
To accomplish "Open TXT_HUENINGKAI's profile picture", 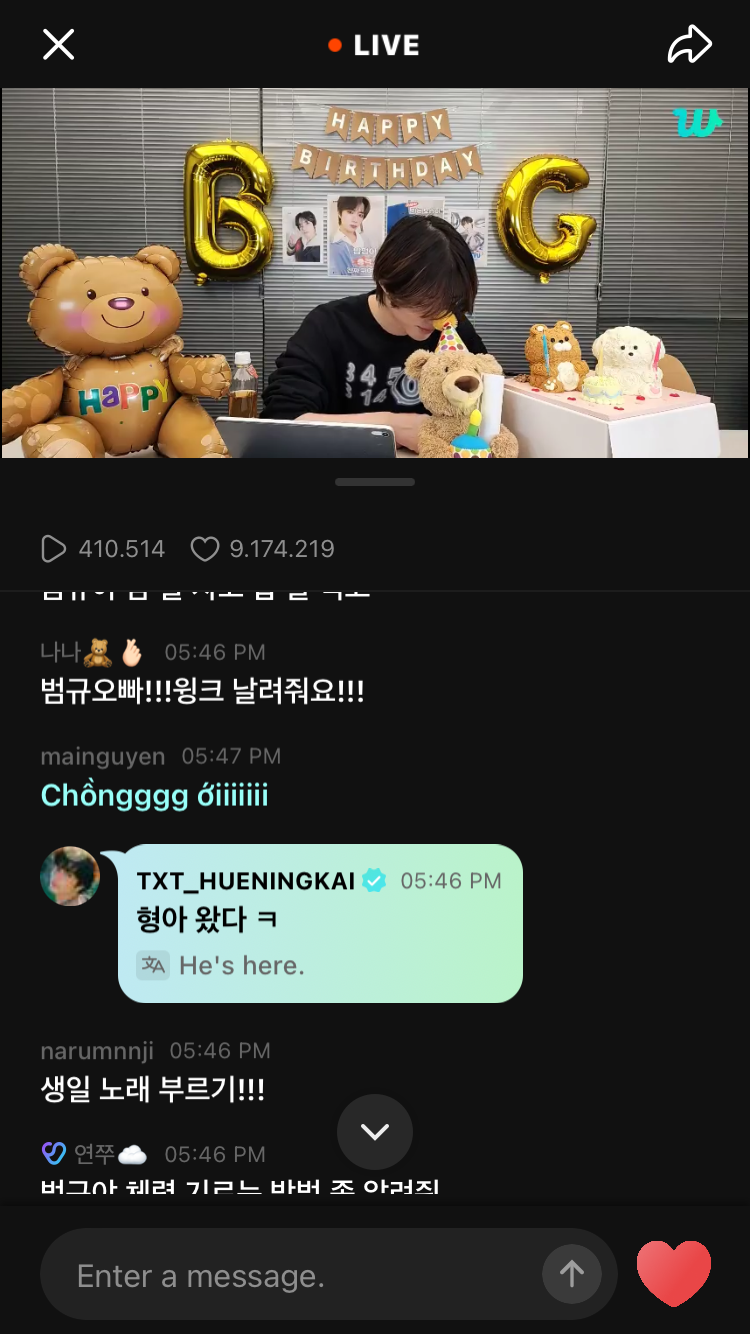I will tap(70, 877).
